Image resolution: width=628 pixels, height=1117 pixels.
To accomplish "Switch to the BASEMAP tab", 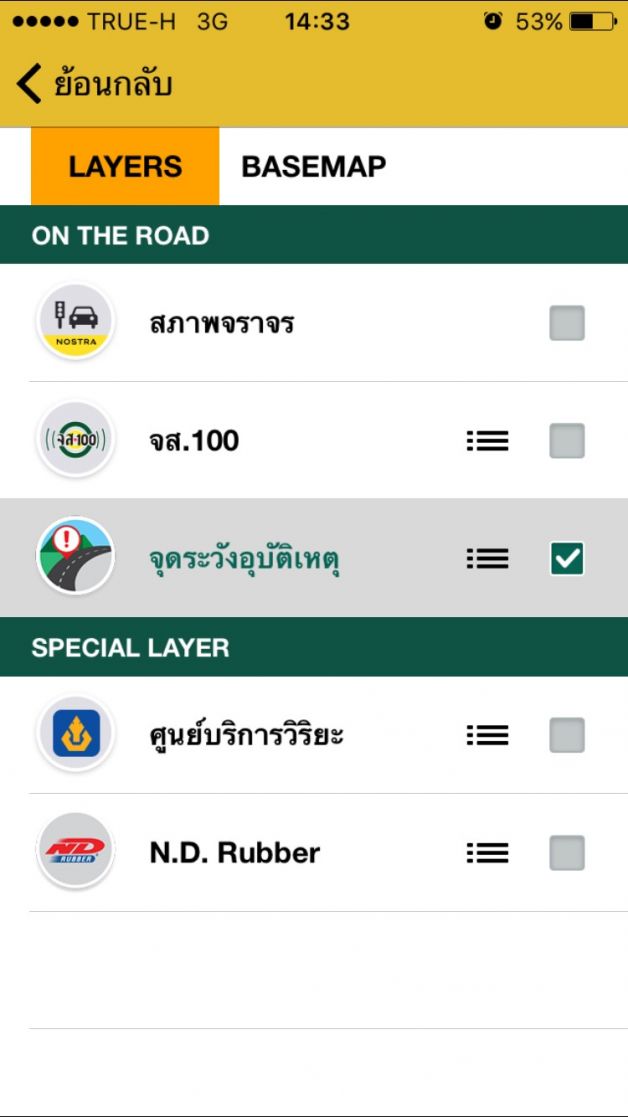I will click(x=313, y=166).
